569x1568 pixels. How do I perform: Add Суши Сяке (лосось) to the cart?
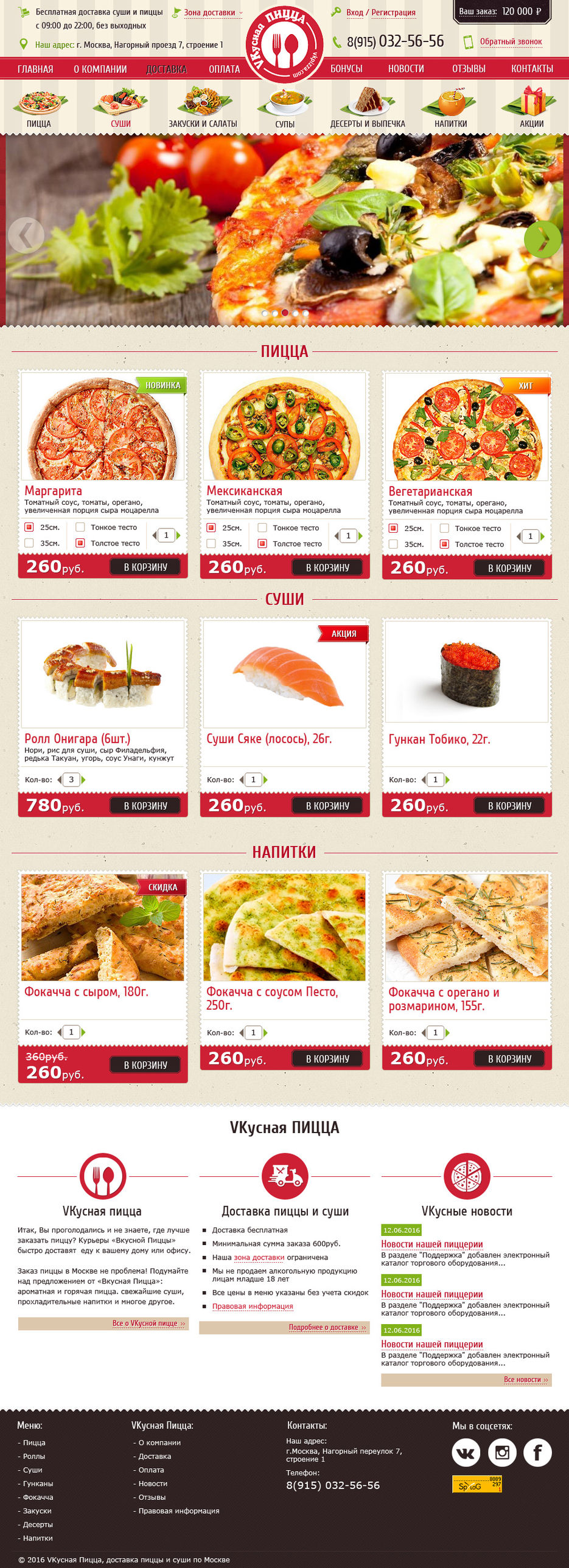(x=327, y=805)
